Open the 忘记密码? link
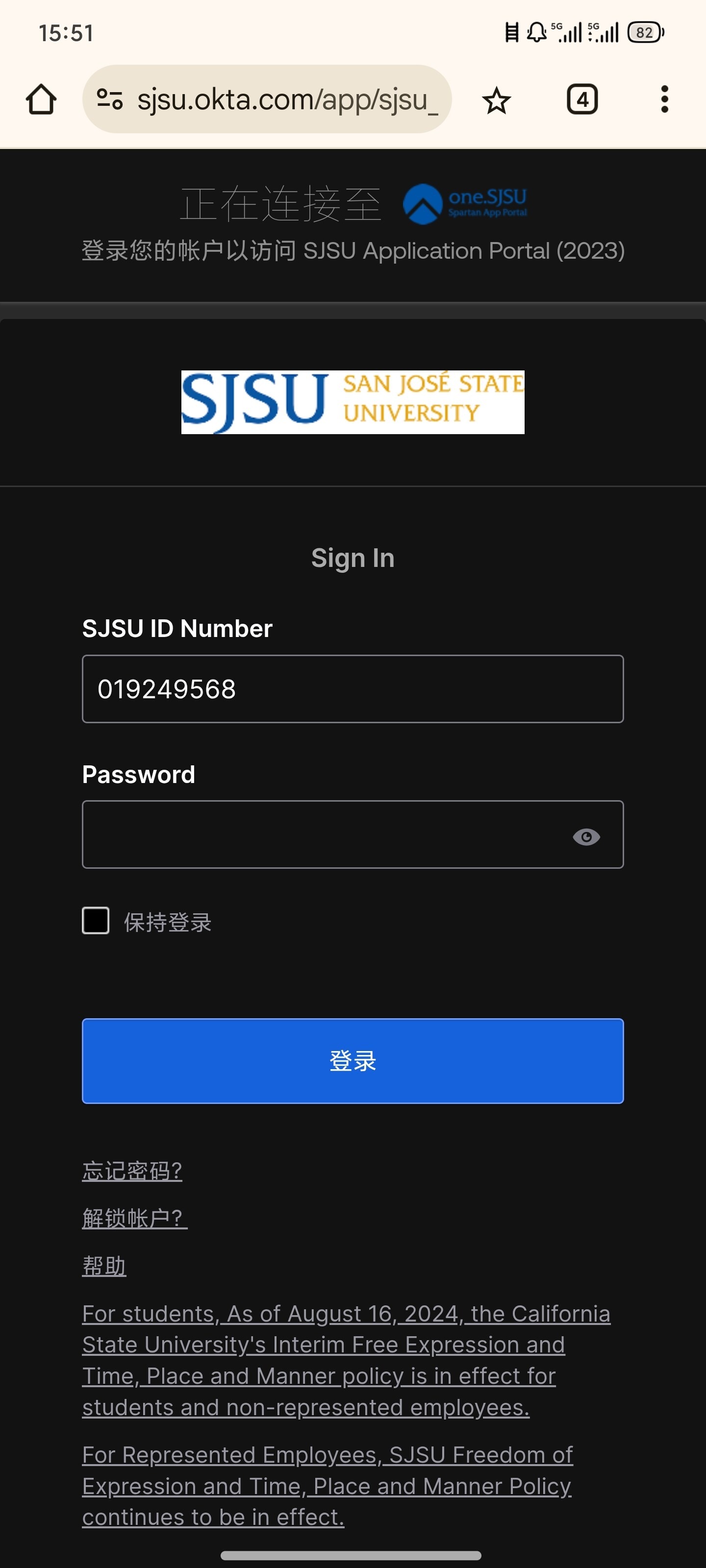Viewport: 706px width, 1568px height. (x=132, y=1171)
